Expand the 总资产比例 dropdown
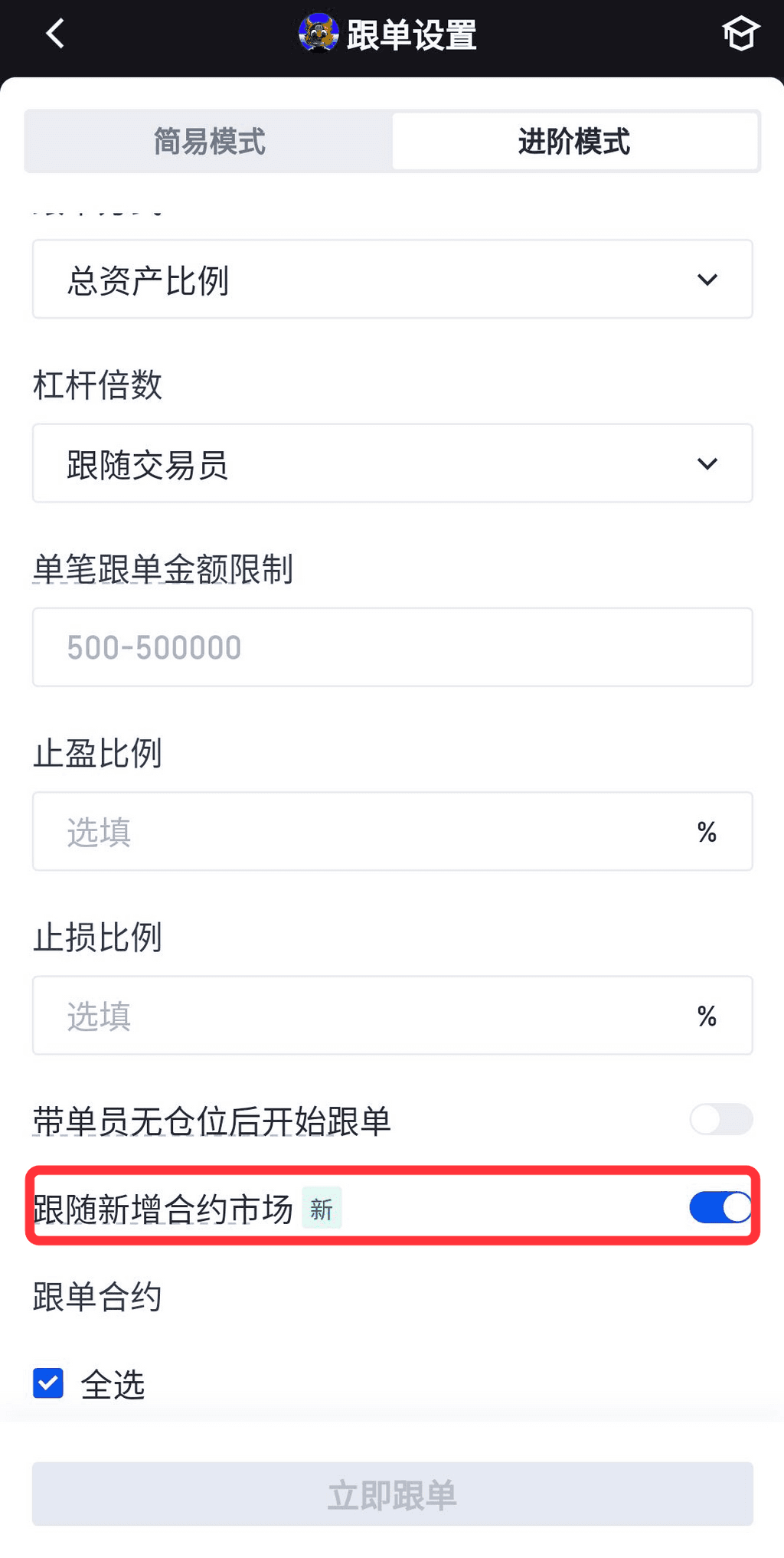The height and width of the screenshot is (1558, 784). 392,280
